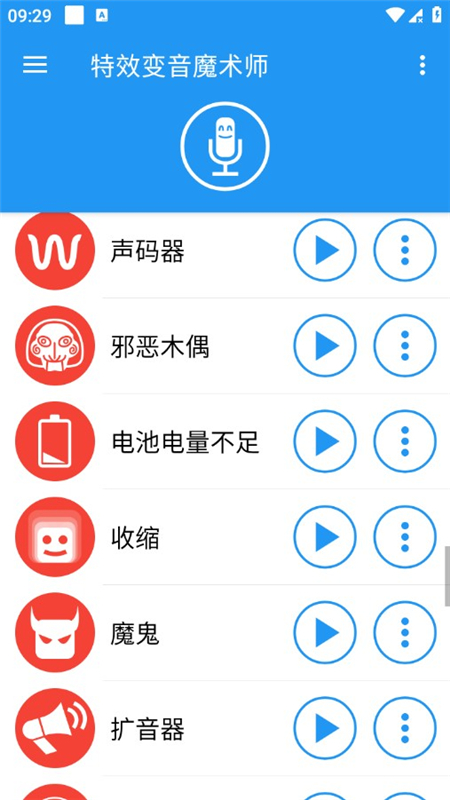Viewport: 450px width, 800px height.
Task: Select the 魔鬼 effect row
Action: tap(225, 633)
